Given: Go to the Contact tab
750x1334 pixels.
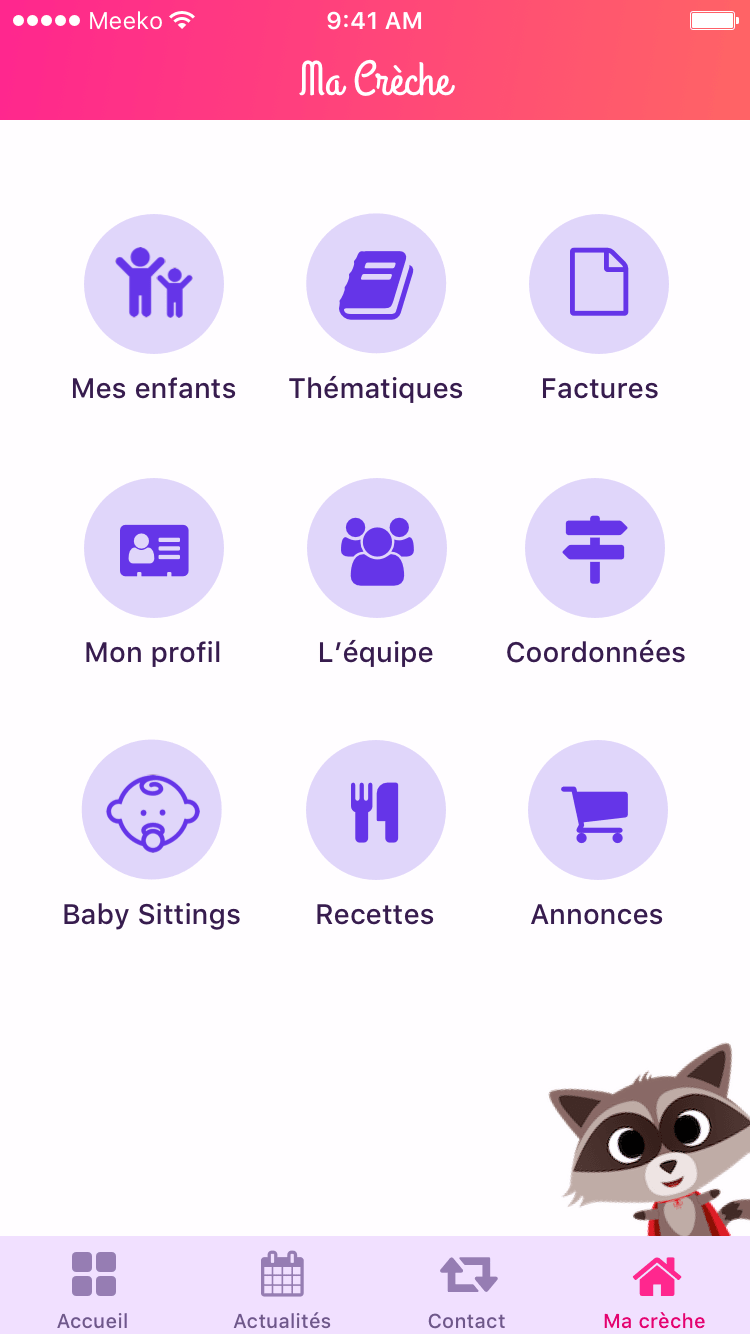Looking at the screenshot, I should coord(467,1288).
